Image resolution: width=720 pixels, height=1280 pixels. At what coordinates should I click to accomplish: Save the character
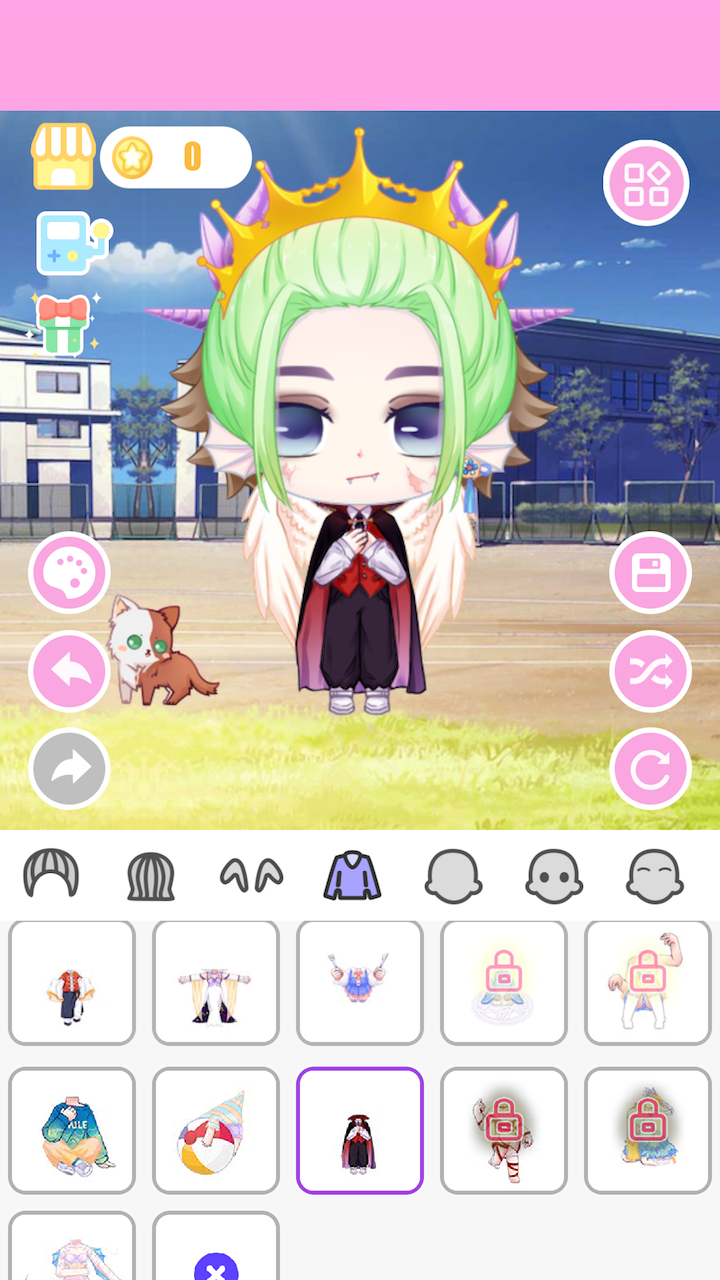click(x=650, y=573)
